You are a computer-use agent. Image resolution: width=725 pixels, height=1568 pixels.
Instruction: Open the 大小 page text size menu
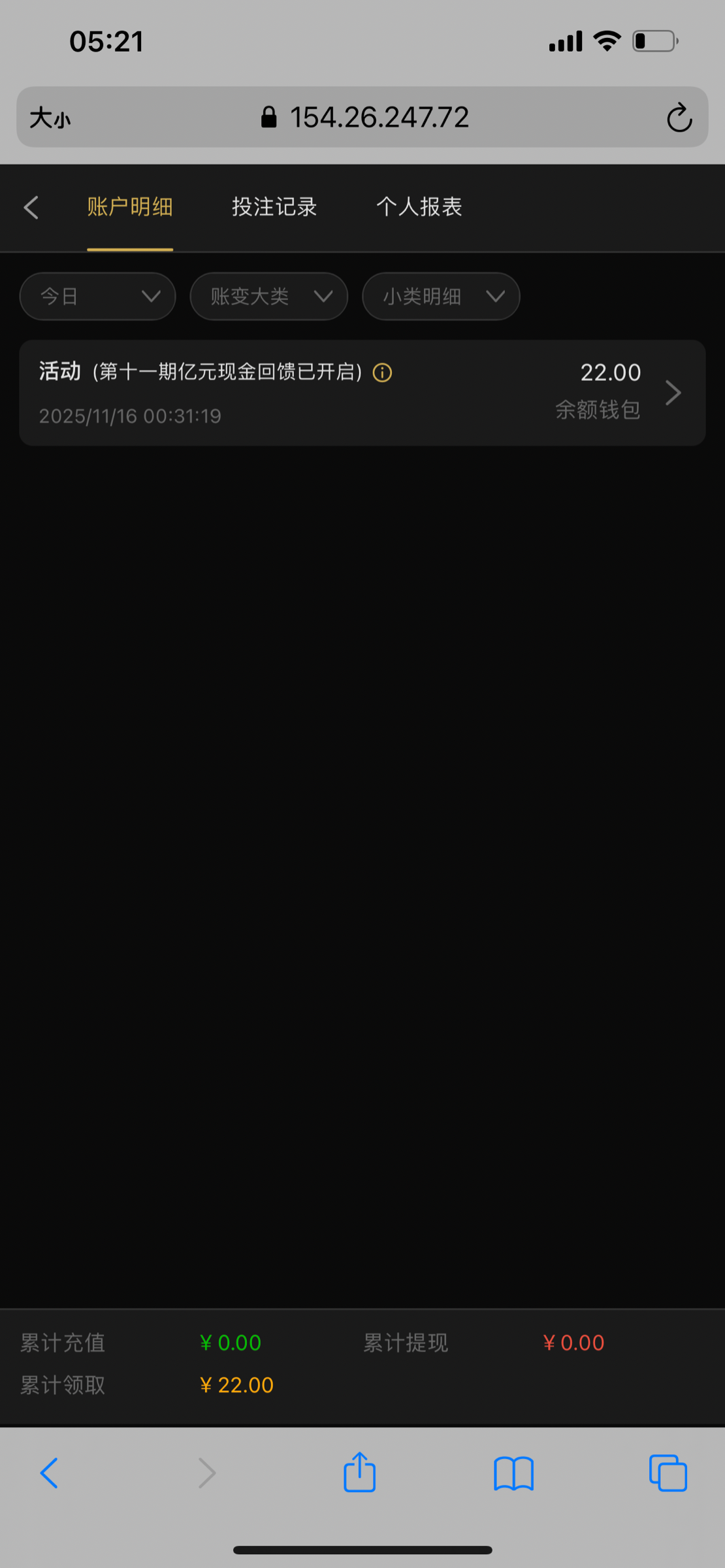click(x=50, y=118)
